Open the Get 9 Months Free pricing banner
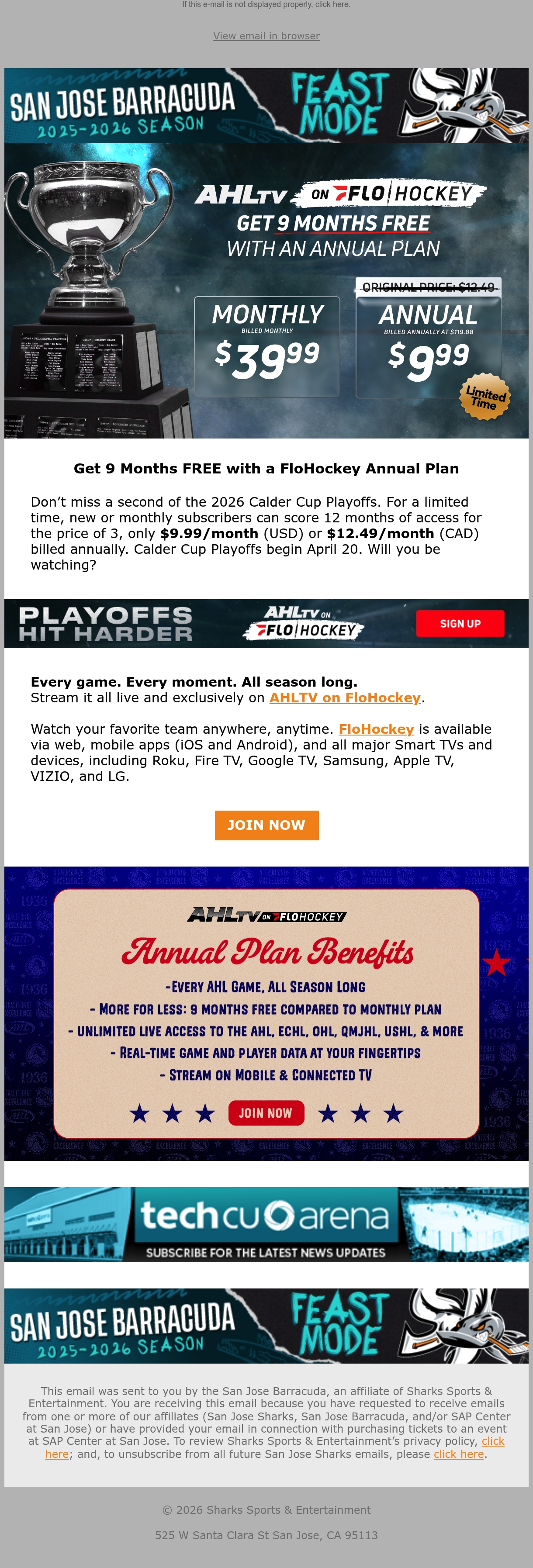 click(x=266, y=290)
